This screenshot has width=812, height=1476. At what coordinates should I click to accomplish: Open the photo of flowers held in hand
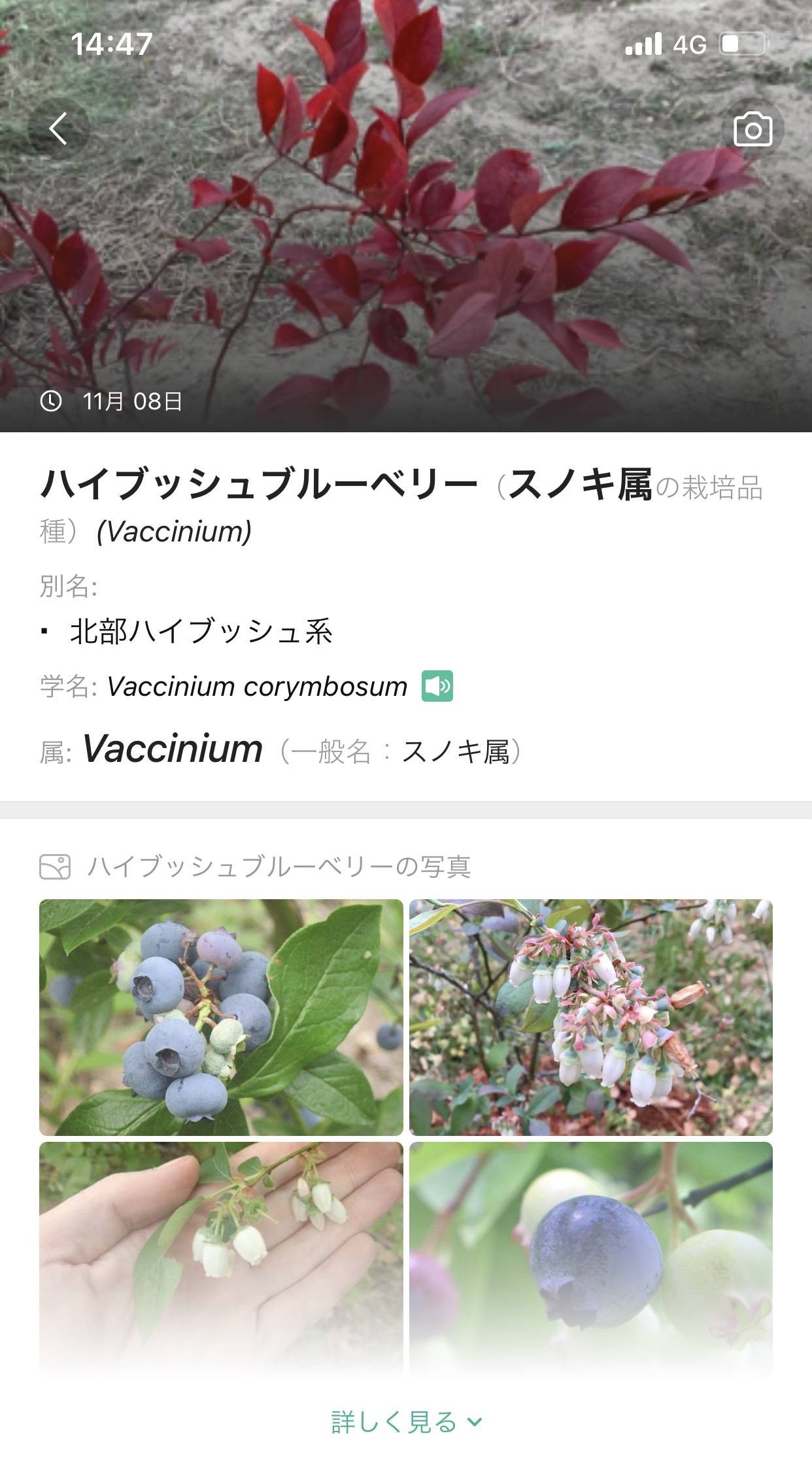tap(221, 1256)
